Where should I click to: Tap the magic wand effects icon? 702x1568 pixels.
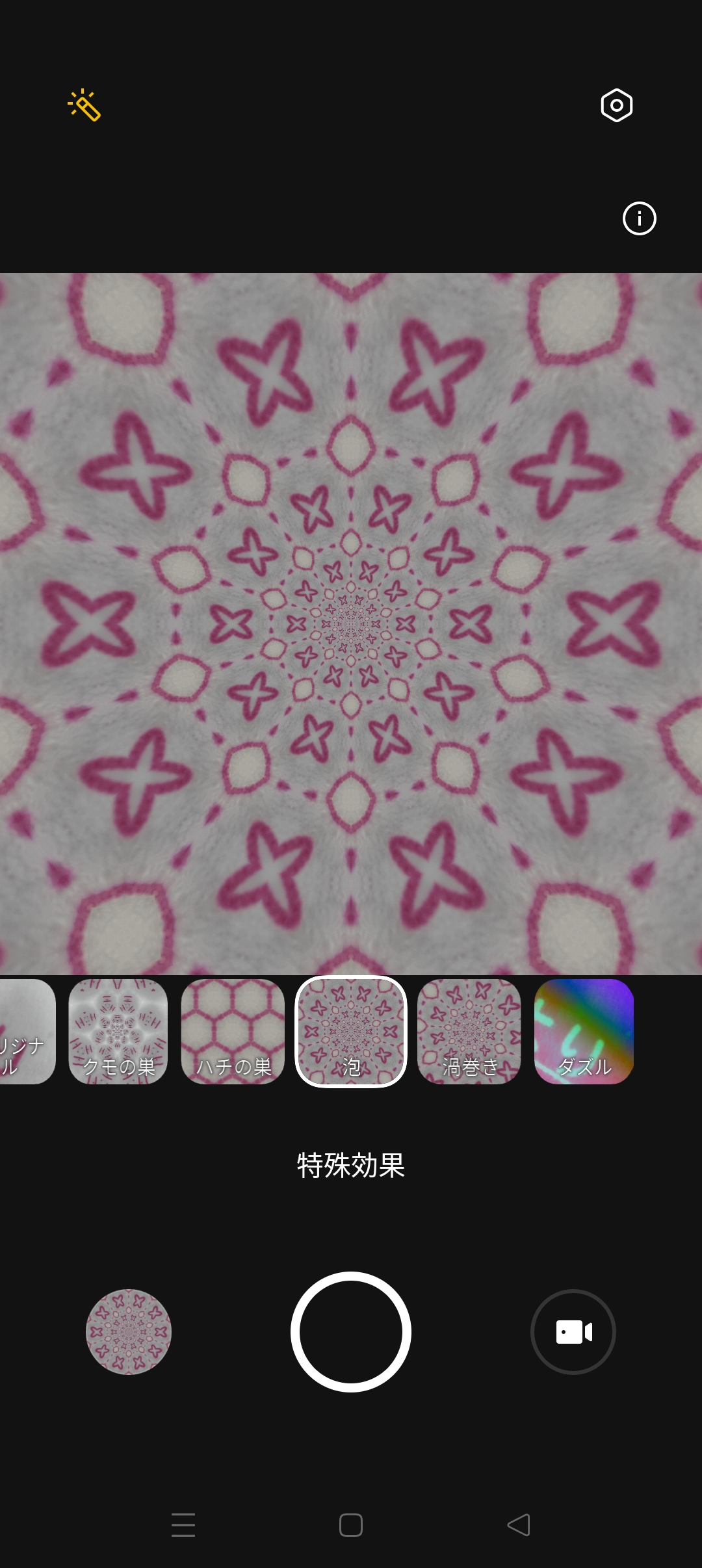[84, 105]
